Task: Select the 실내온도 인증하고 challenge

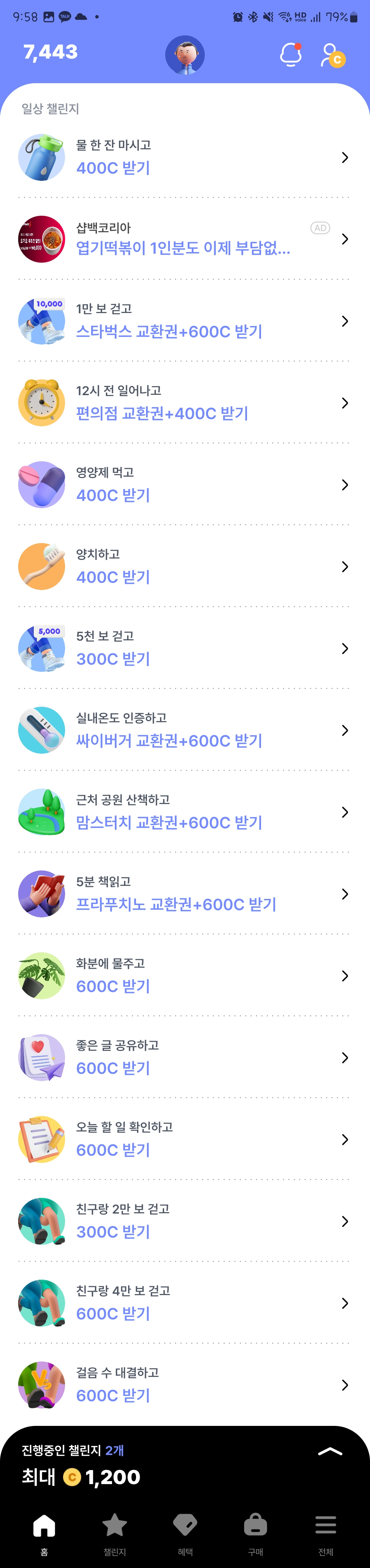Action: (183, 730)
